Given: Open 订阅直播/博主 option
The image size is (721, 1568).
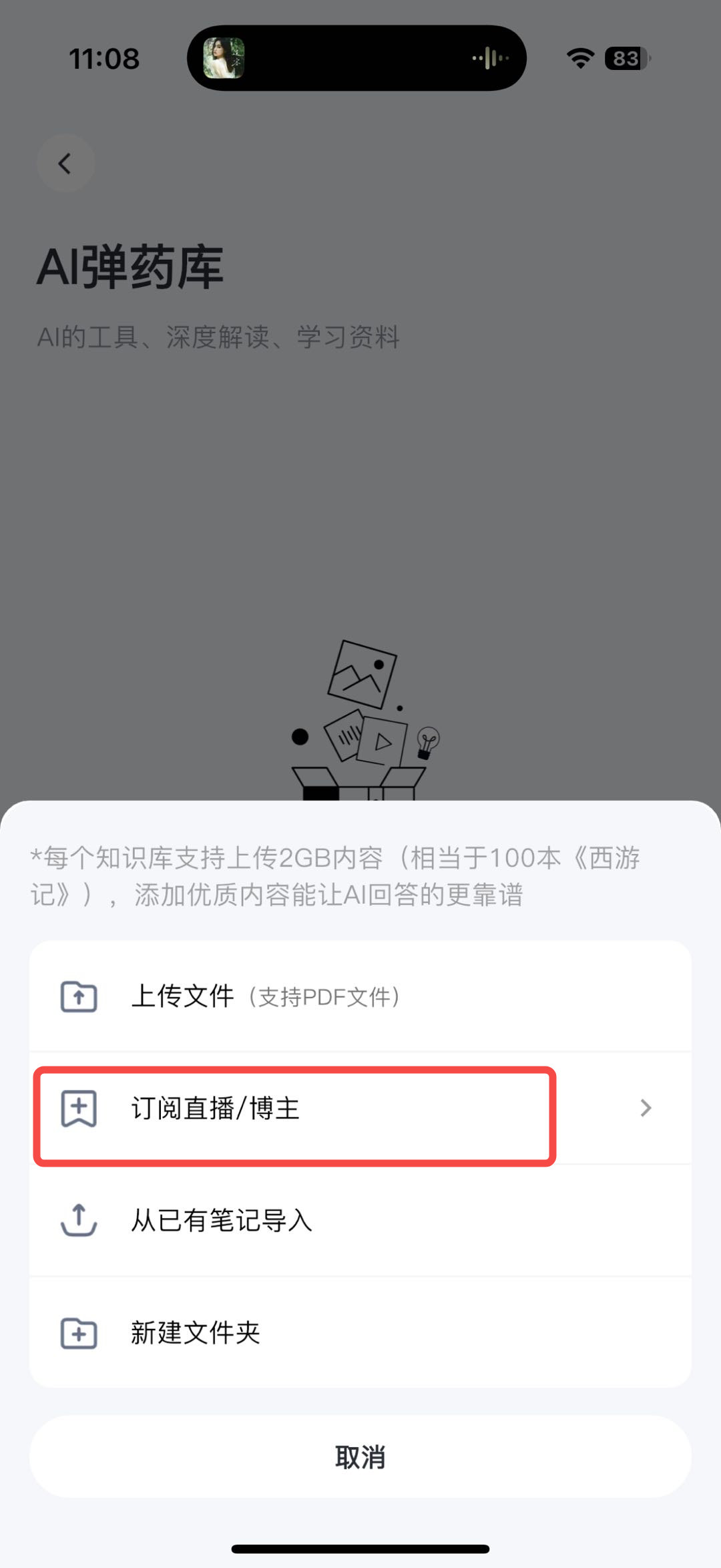Looking at the screenshot, I should [360, 1109].
